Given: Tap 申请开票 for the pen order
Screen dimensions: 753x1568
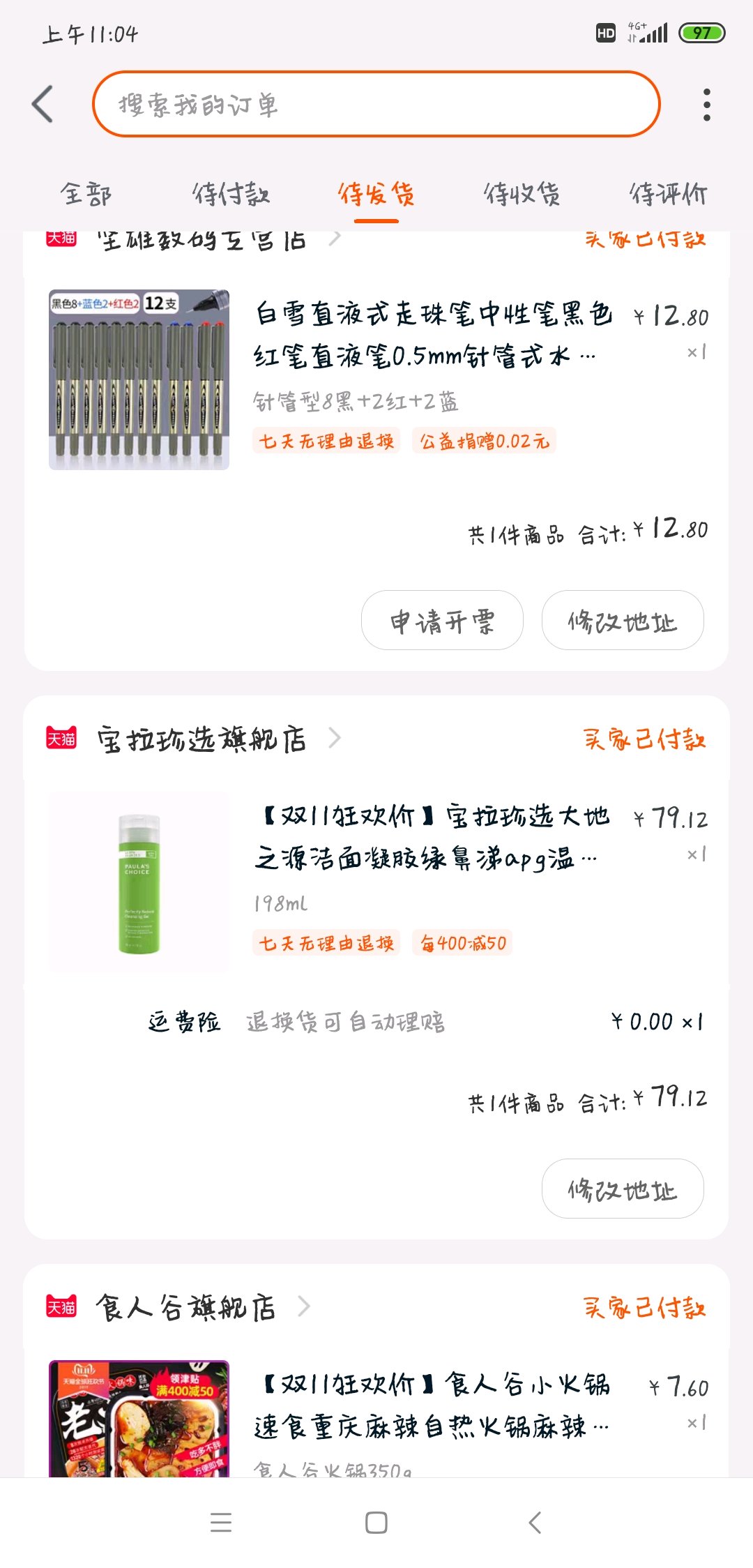Looking at the screenshot, I should point(442,620).
